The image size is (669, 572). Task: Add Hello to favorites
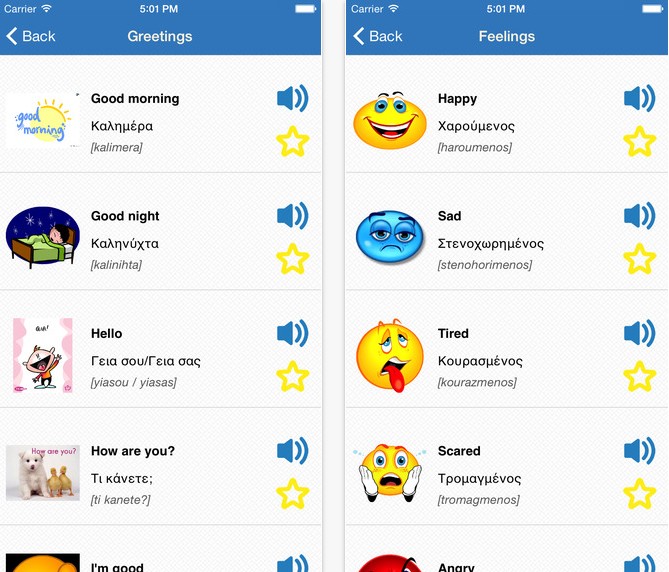(x=292, y=376)
